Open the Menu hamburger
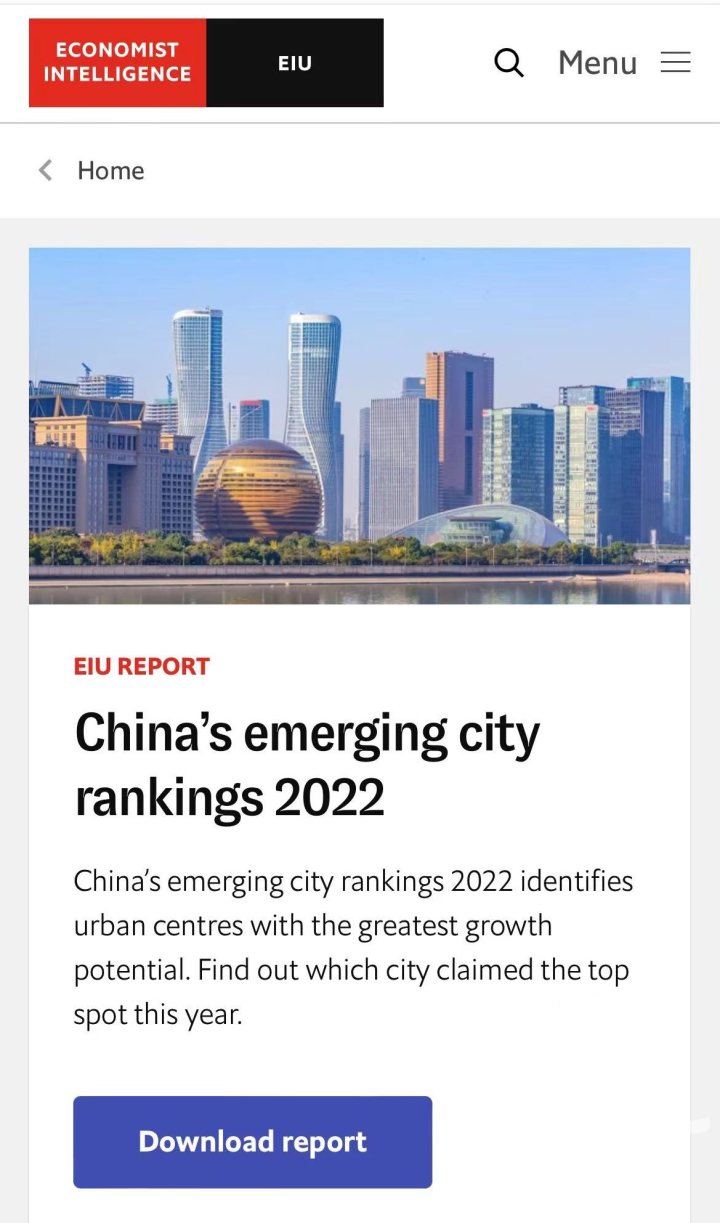Viewport: 720px width, 1223px height. [x=675, y=63]
